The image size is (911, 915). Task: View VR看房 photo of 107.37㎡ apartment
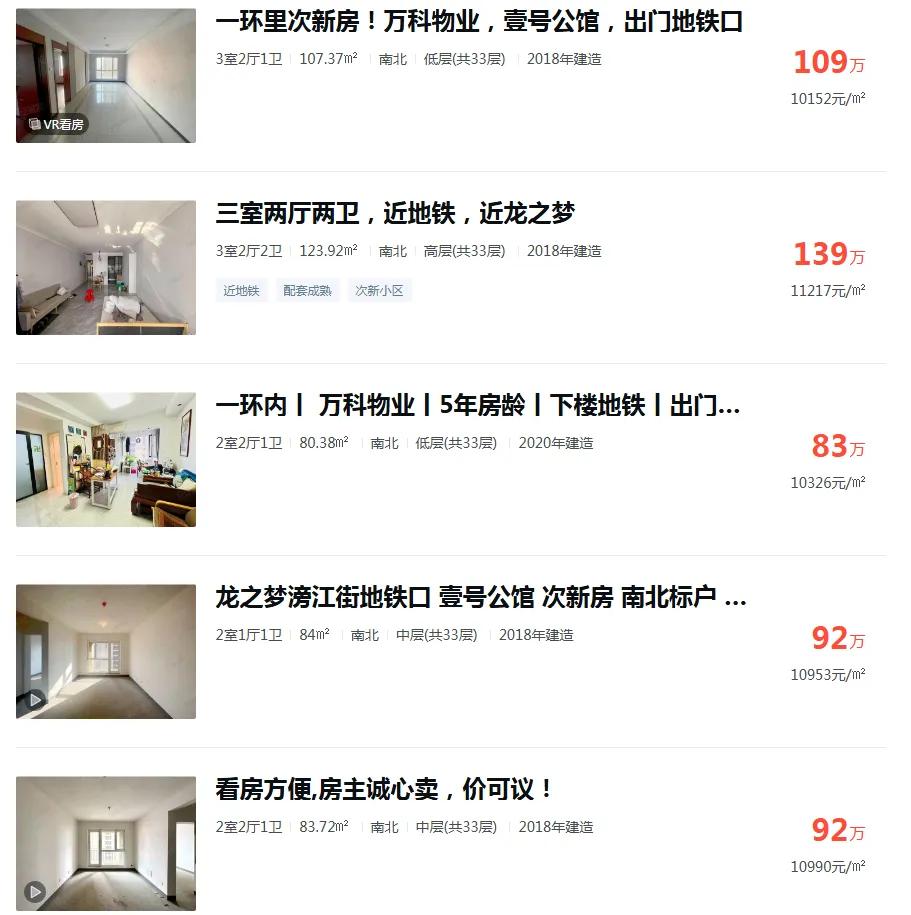(105, 76)
